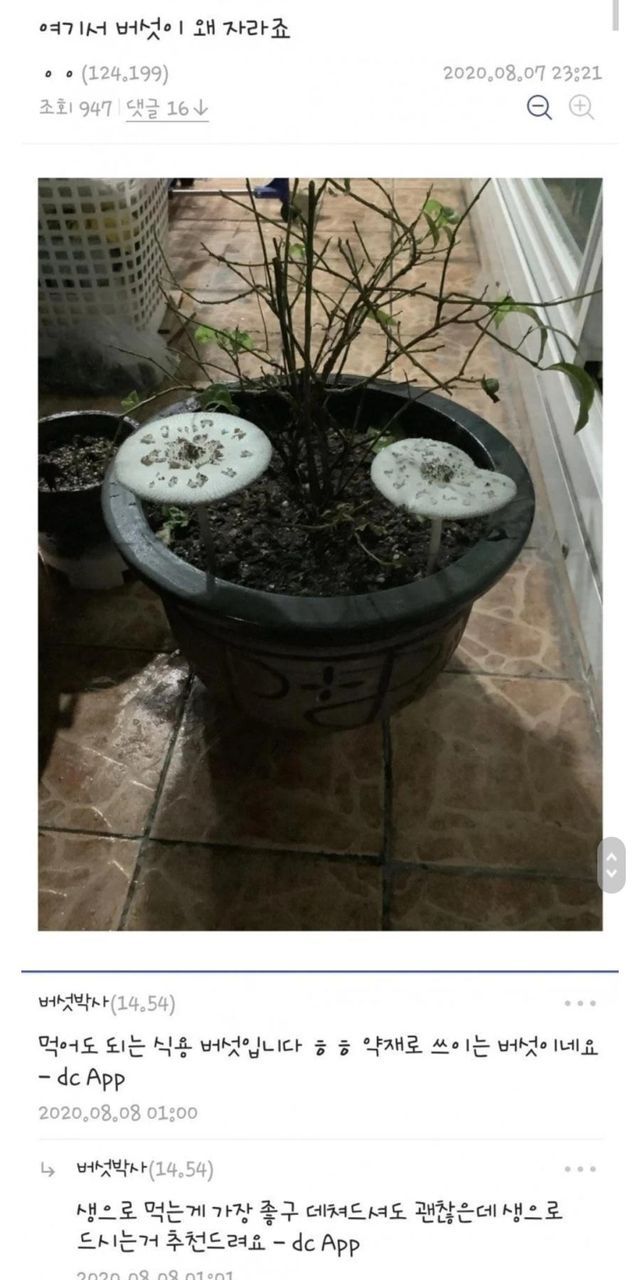
Task: Tap the zoom out magnifier icon
Action: point(539,108)
